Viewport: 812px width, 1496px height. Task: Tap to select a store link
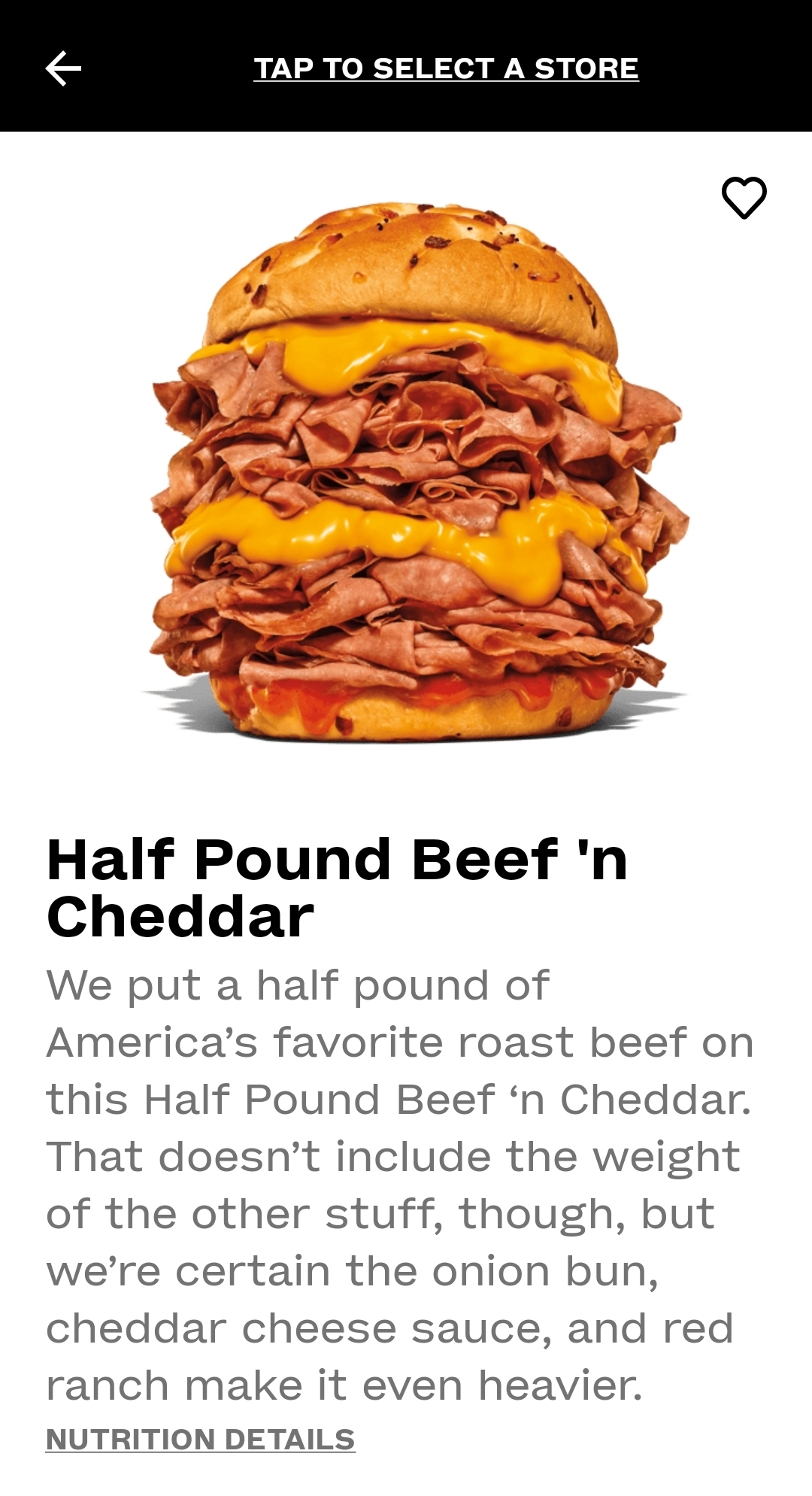tap(446, 68)
